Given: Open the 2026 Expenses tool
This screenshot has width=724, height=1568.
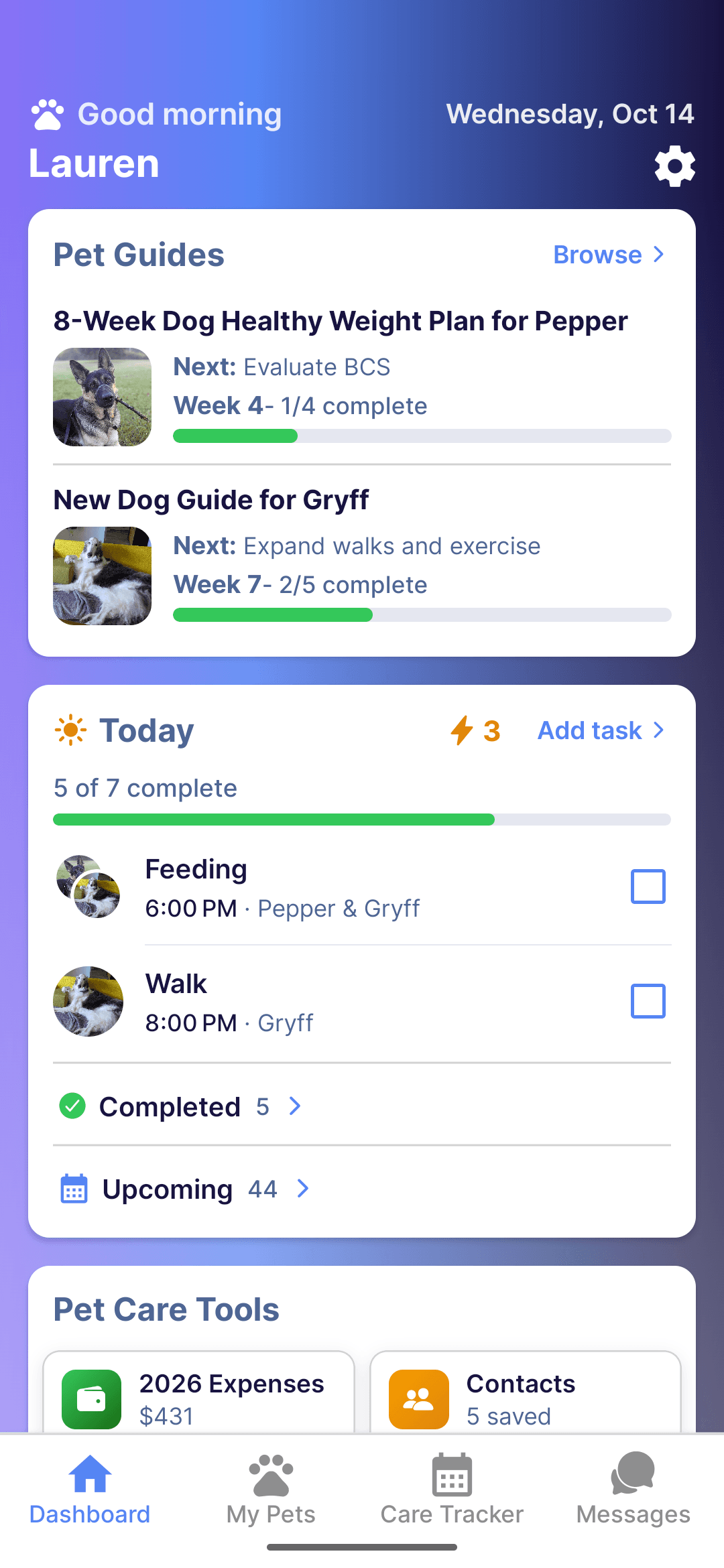Looking at the screenshot, I should (198, 1392).
